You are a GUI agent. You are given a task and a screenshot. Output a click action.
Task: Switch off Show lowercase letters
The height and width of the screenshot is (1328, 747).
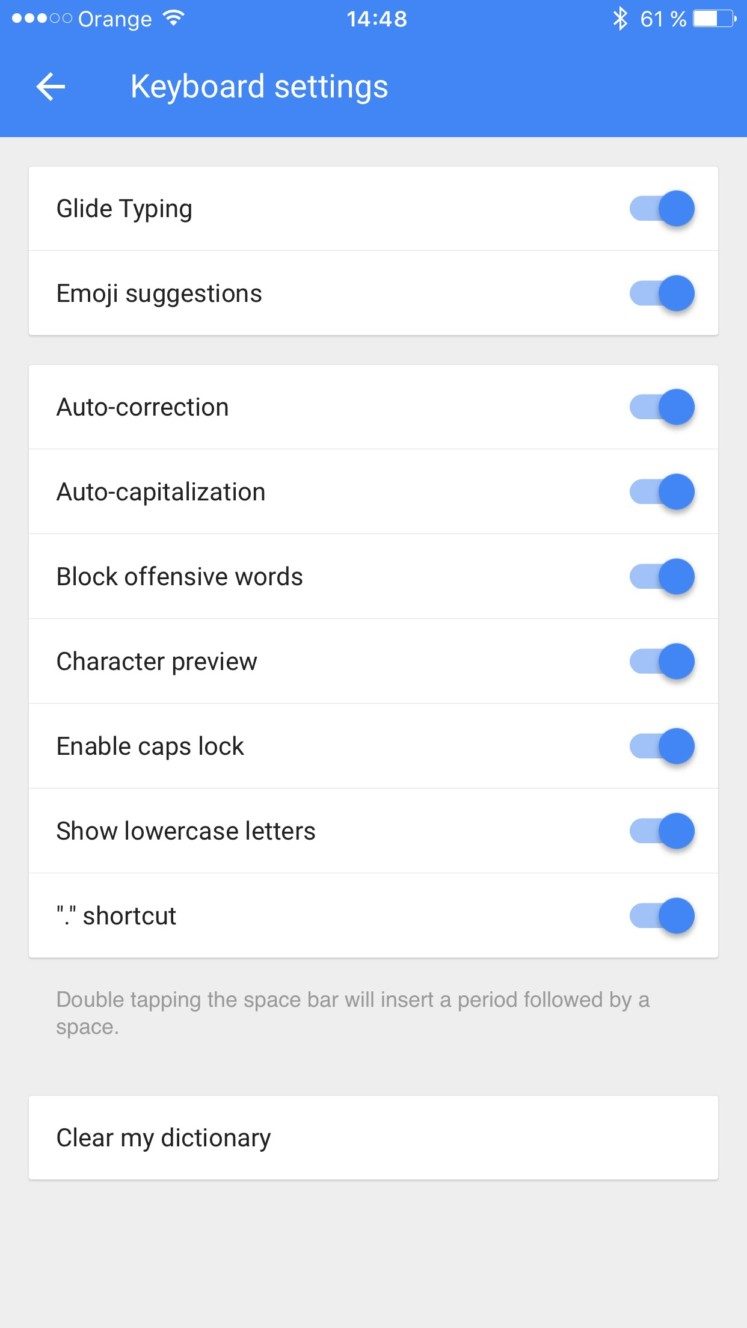pyautogui.click(x=662, y=831)
